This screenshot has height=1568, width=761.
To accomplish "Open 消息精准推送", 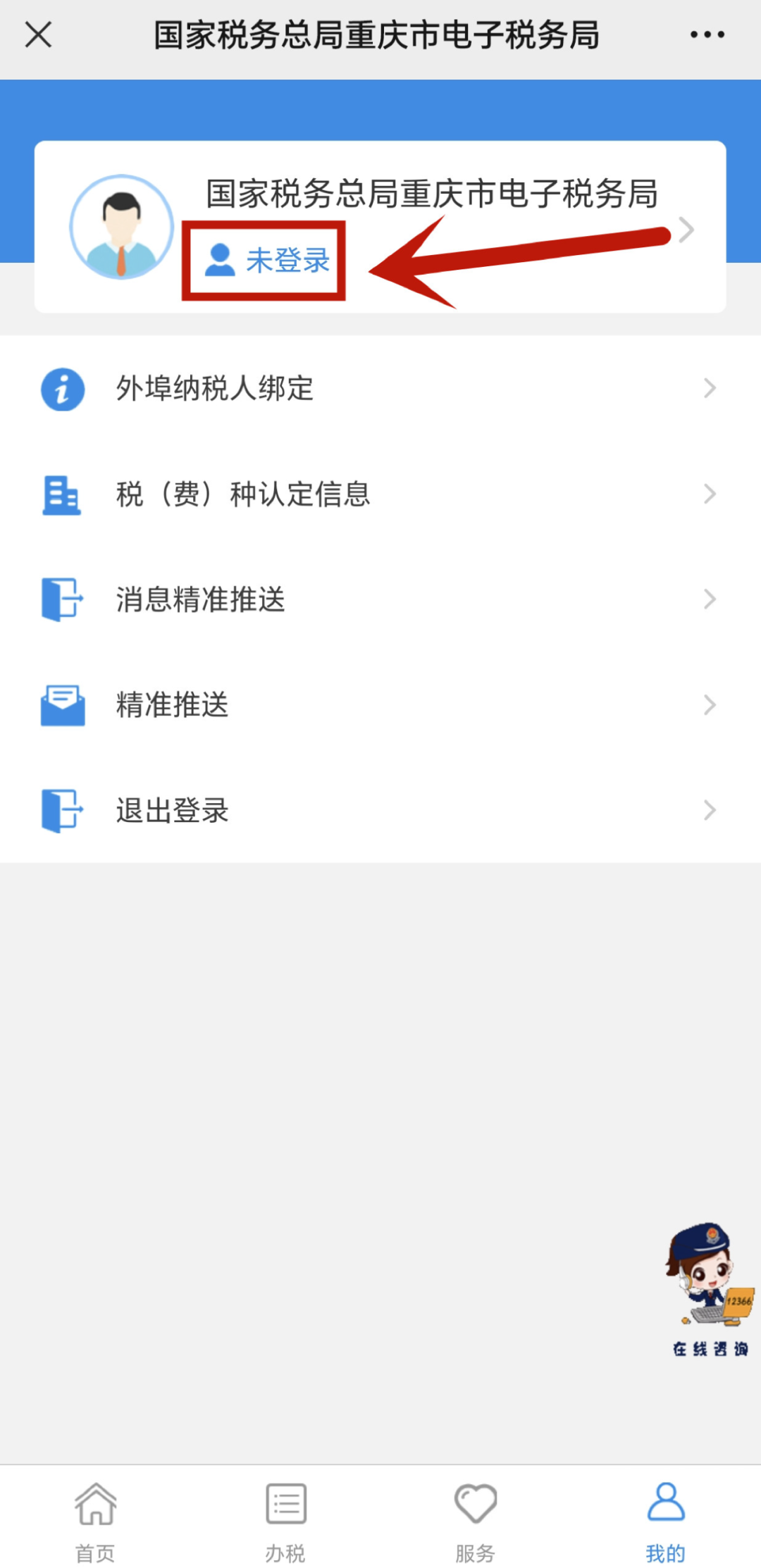I will coord(380,599).
